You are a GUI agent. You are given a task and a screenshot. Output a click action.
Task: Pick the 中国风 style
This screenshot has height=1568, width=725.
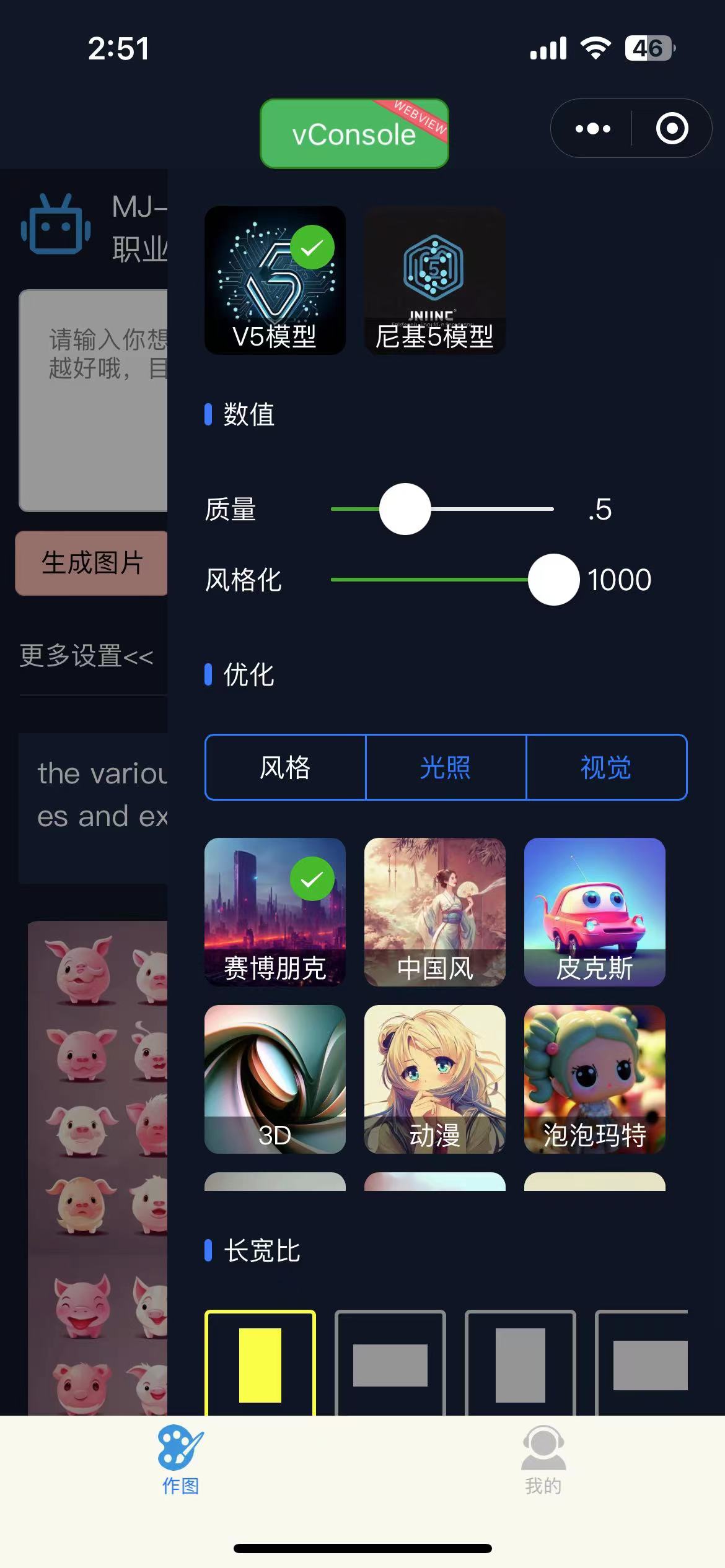click(434, 912)
